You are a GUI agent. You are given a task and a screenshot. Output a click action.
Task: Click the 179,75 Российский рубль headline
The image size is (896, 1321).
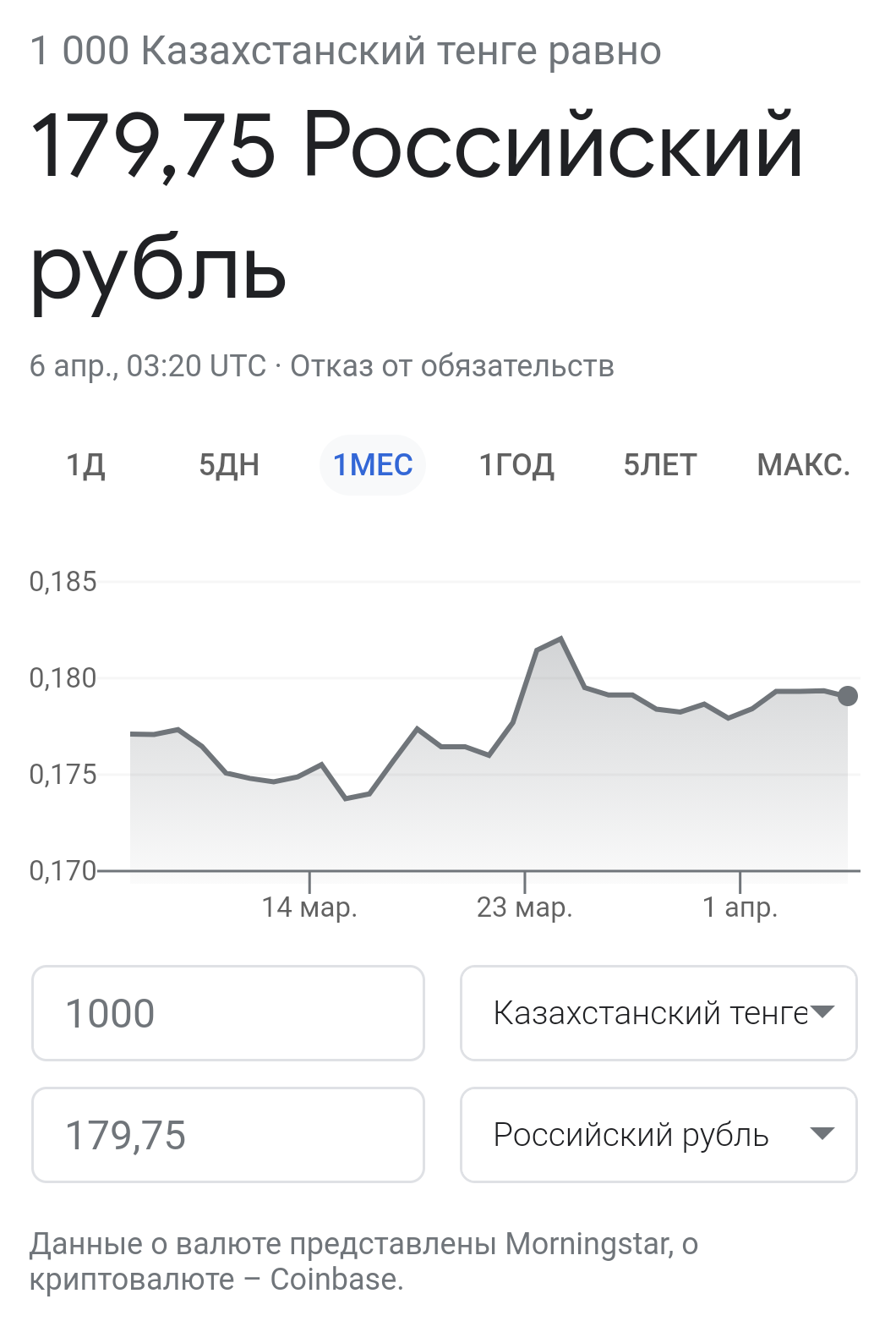[x=418, y=203]
